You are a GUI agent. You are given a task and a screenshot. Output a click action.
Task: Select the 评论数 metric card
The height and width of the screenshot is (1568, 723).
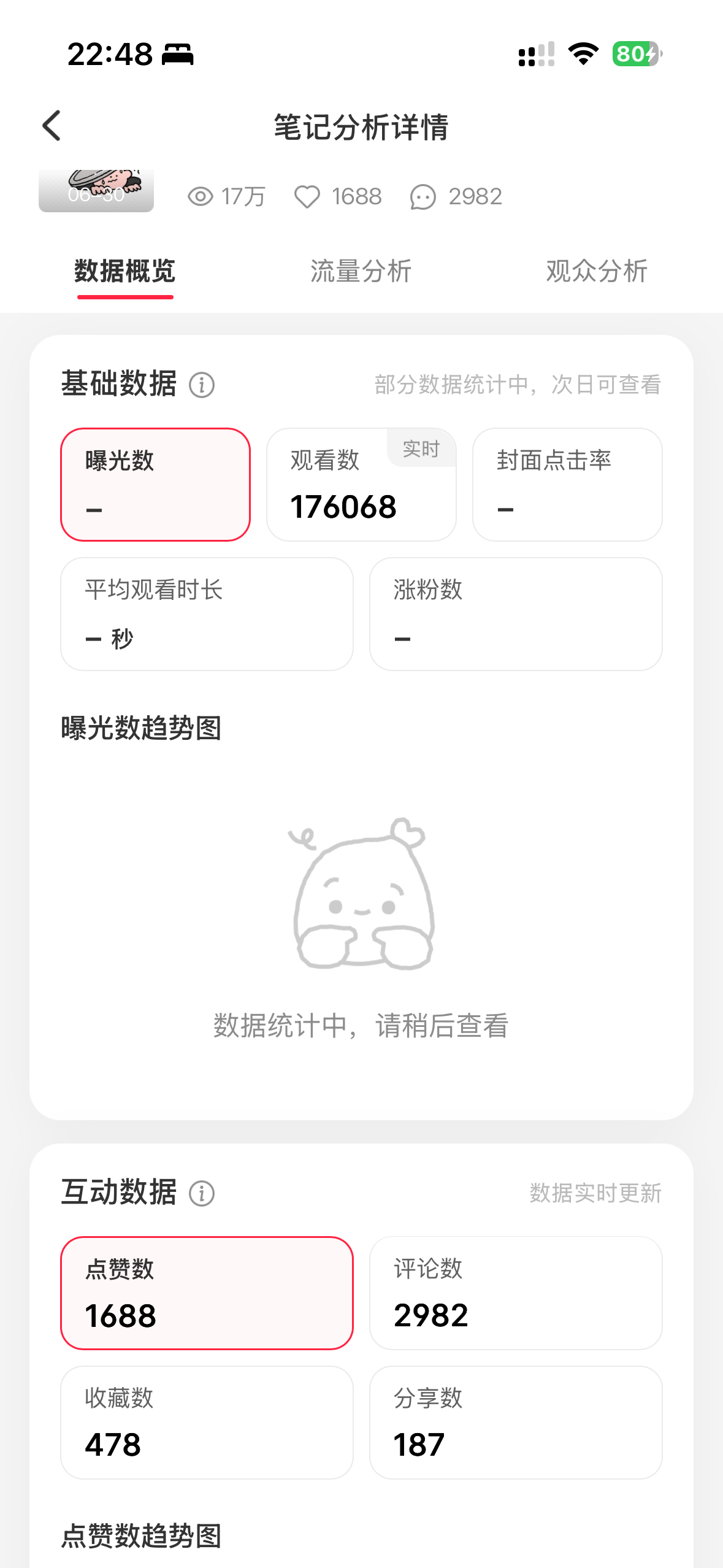point(516,1293)
